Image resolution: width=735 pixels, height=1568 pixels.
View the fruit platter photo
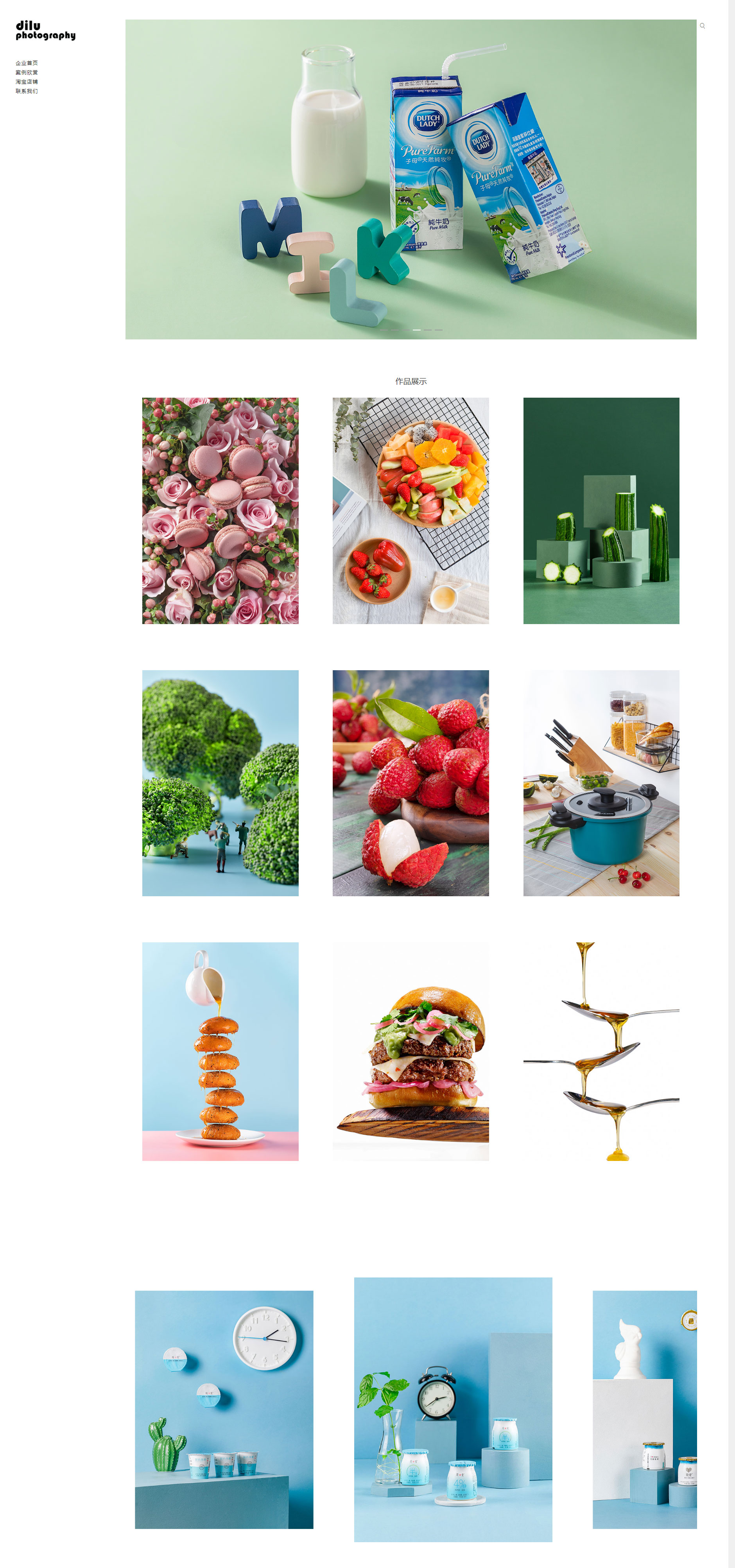[x=411, y=510]
